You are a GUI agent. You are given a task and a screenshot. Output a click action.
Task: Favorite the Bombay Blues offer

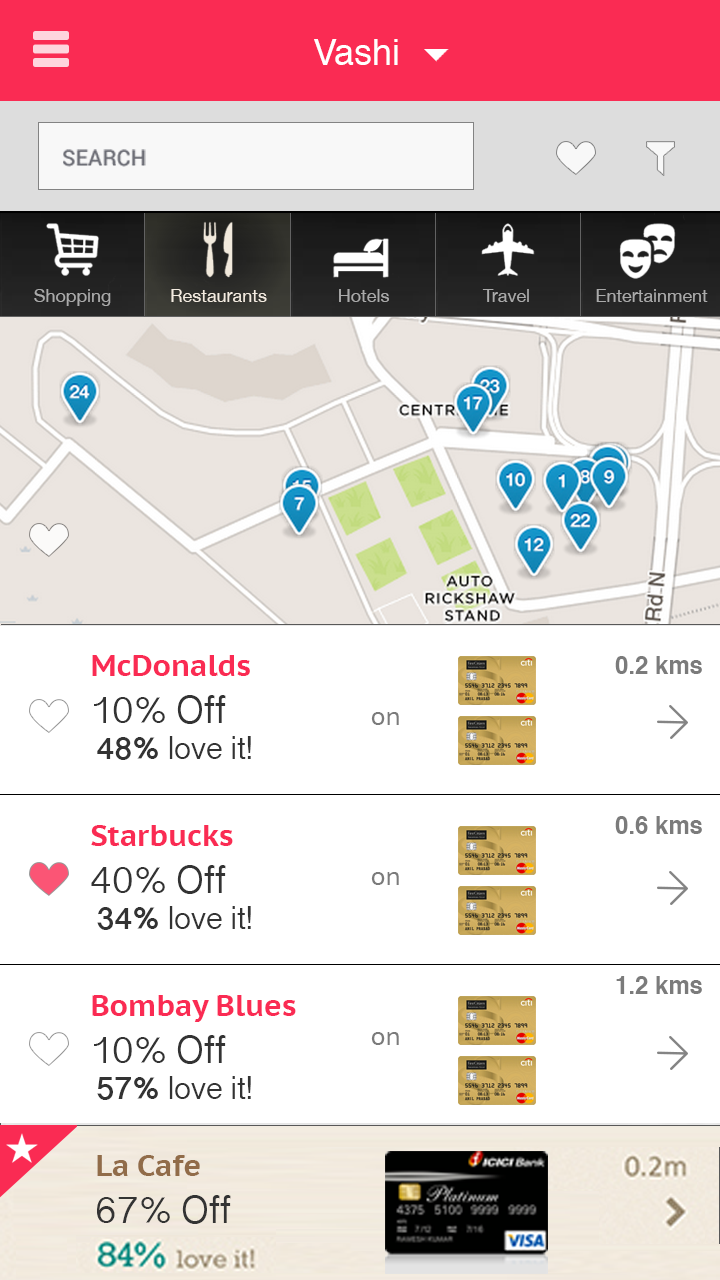pos(49,1049)
